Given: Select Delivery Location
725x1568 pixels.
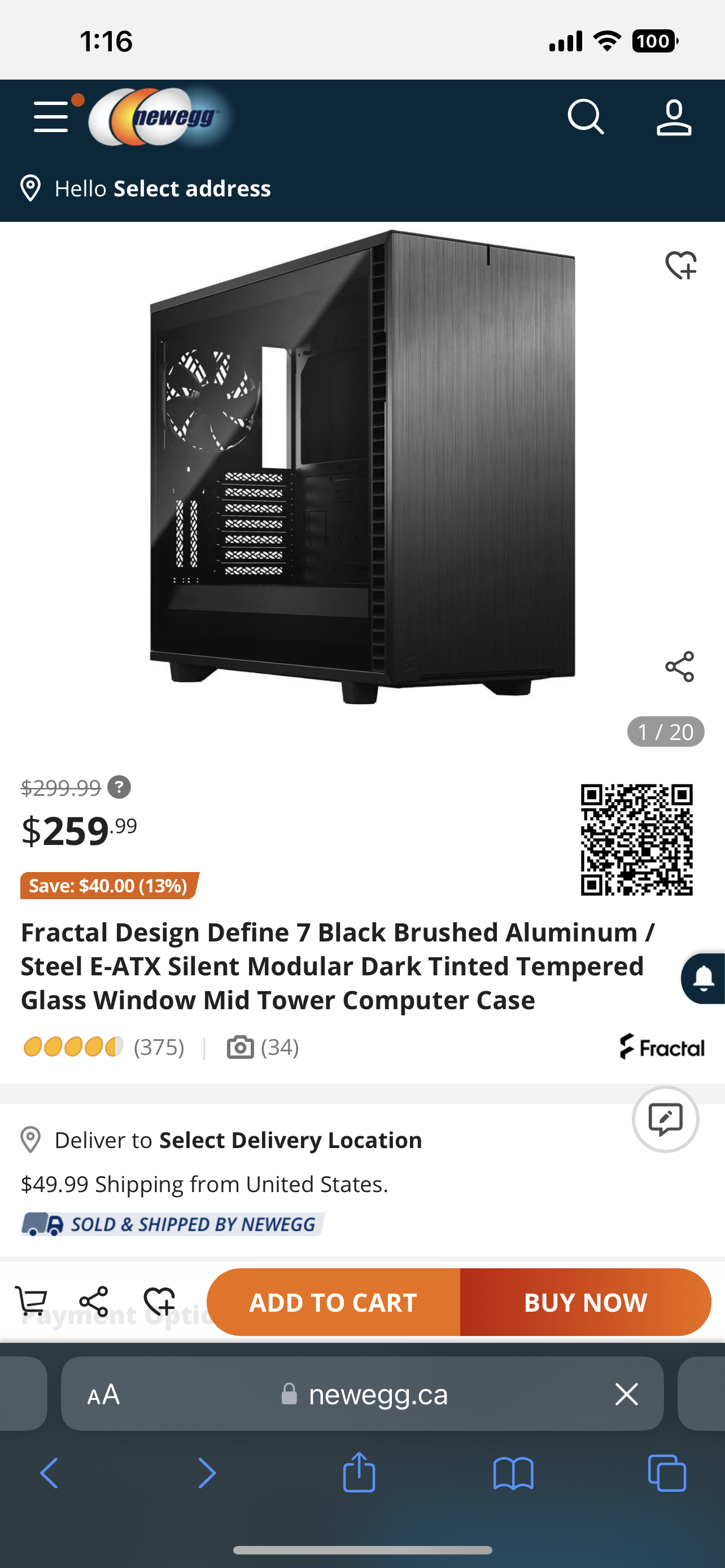Looking at the screenshot, I should [290, 1140].
